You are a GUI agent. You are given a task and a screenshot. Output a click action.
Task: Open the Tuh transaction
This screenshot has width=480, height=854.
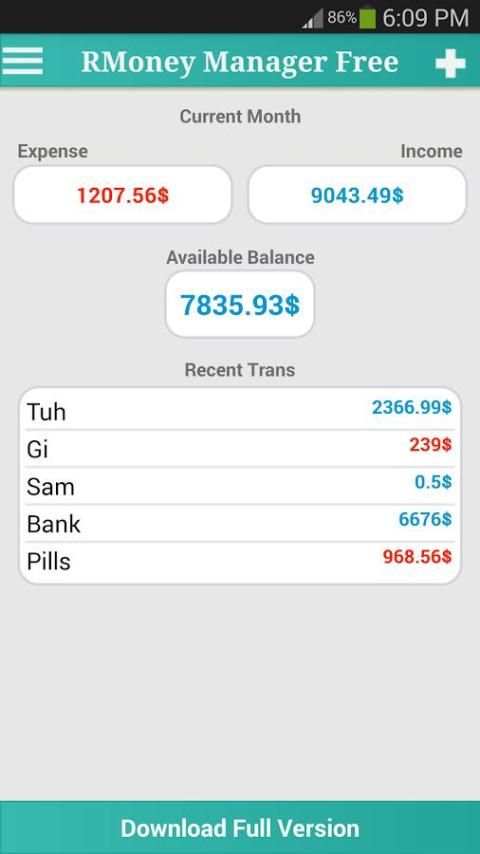[240, 411]
